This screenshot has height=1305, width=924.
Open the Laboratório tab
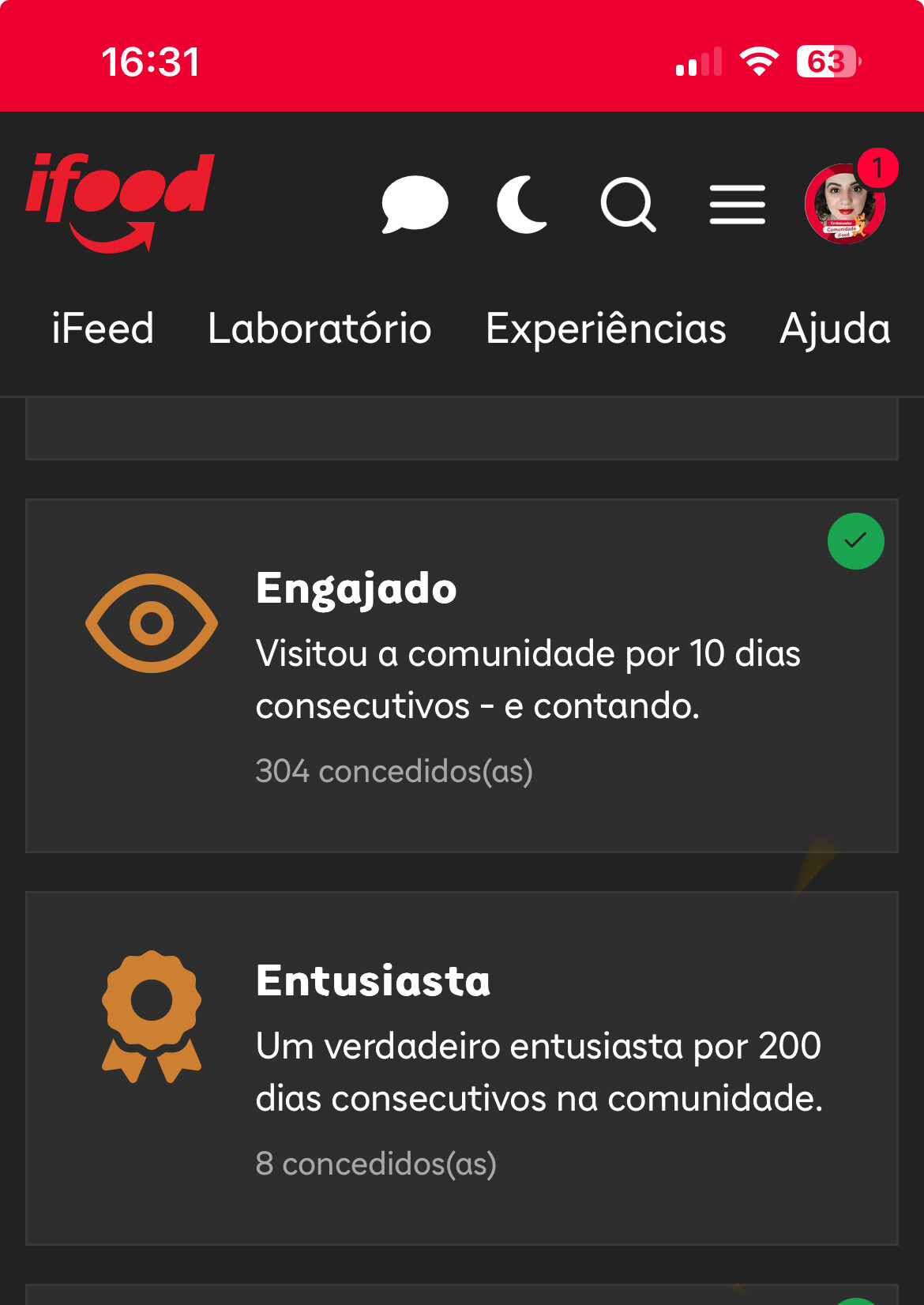[320, 329]
